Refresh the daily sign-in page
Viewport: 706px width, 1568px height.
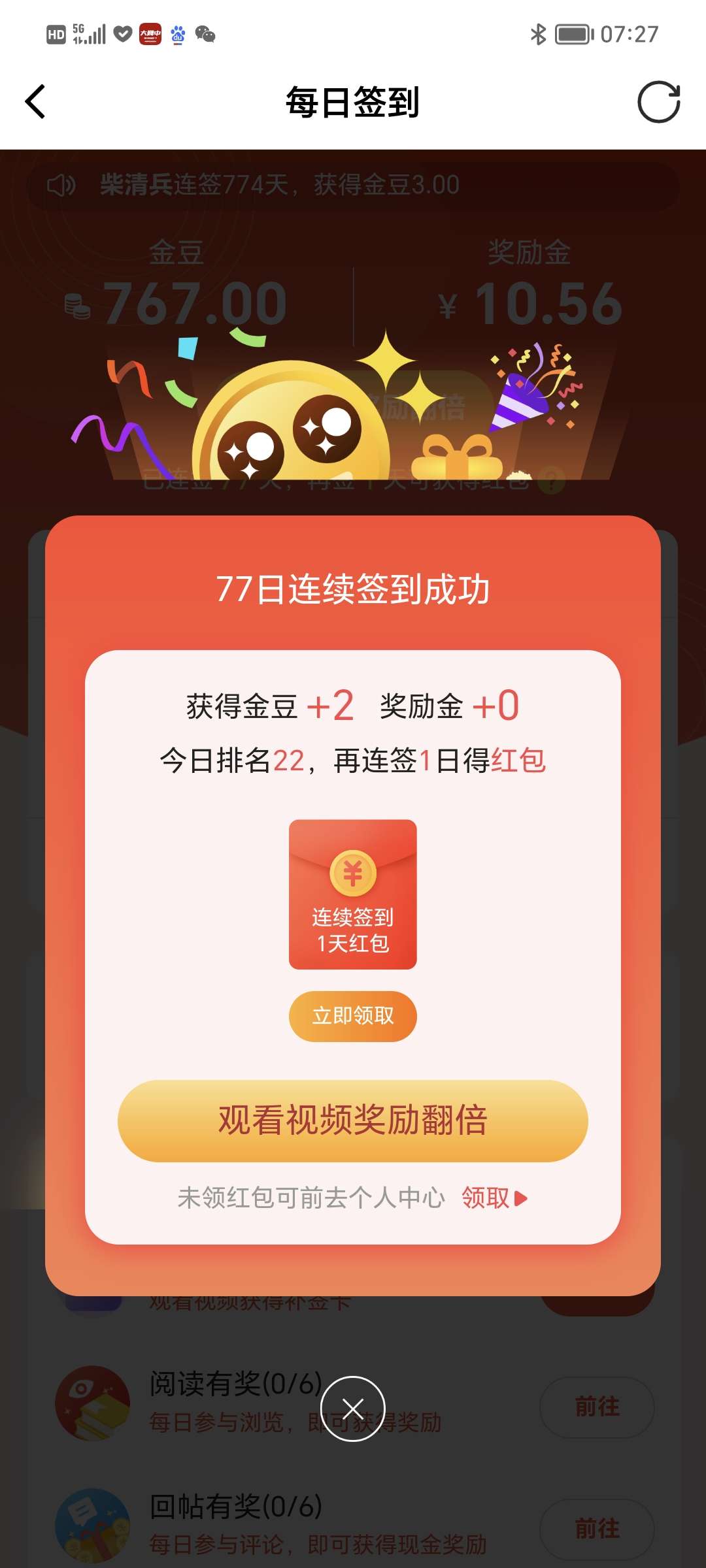click(x=658, y=102)
